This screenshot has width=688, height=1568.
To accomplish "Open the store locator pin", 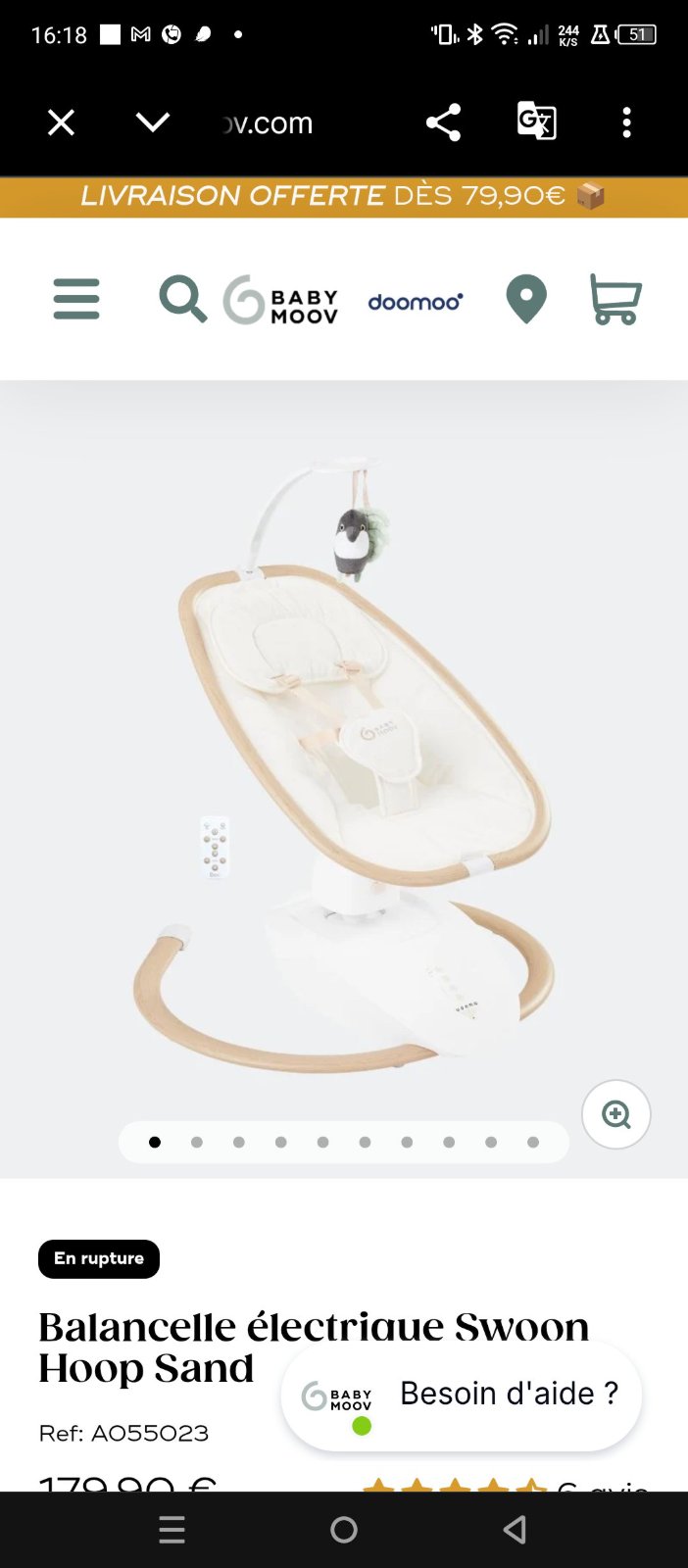I will 526,299.
